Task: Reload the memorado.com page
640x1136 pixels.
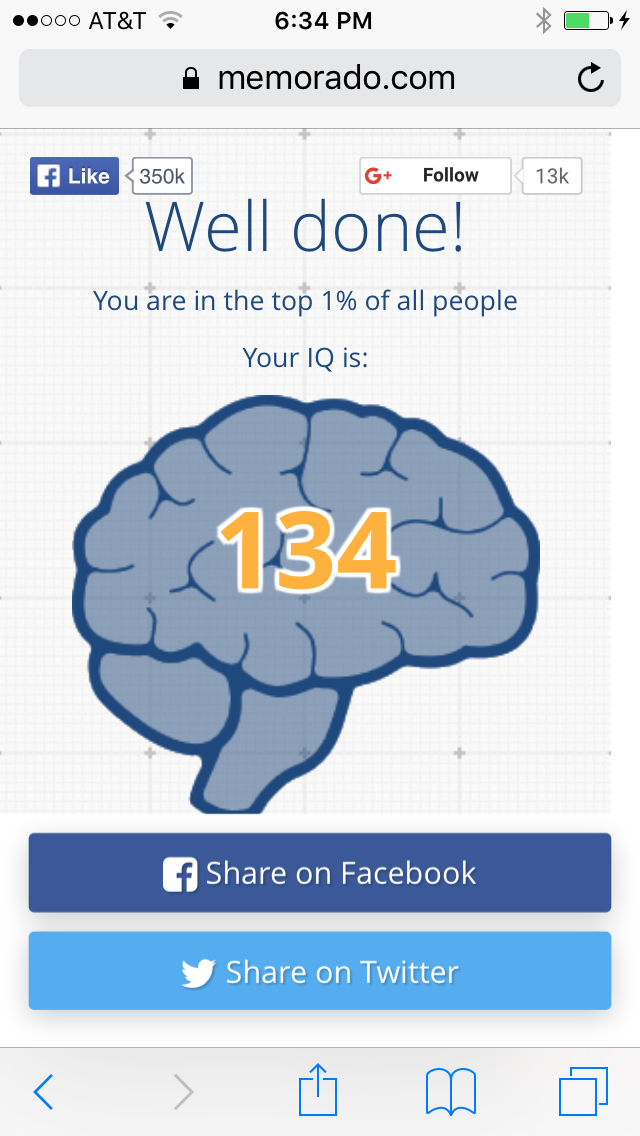Action: click(x=591, y=78)
